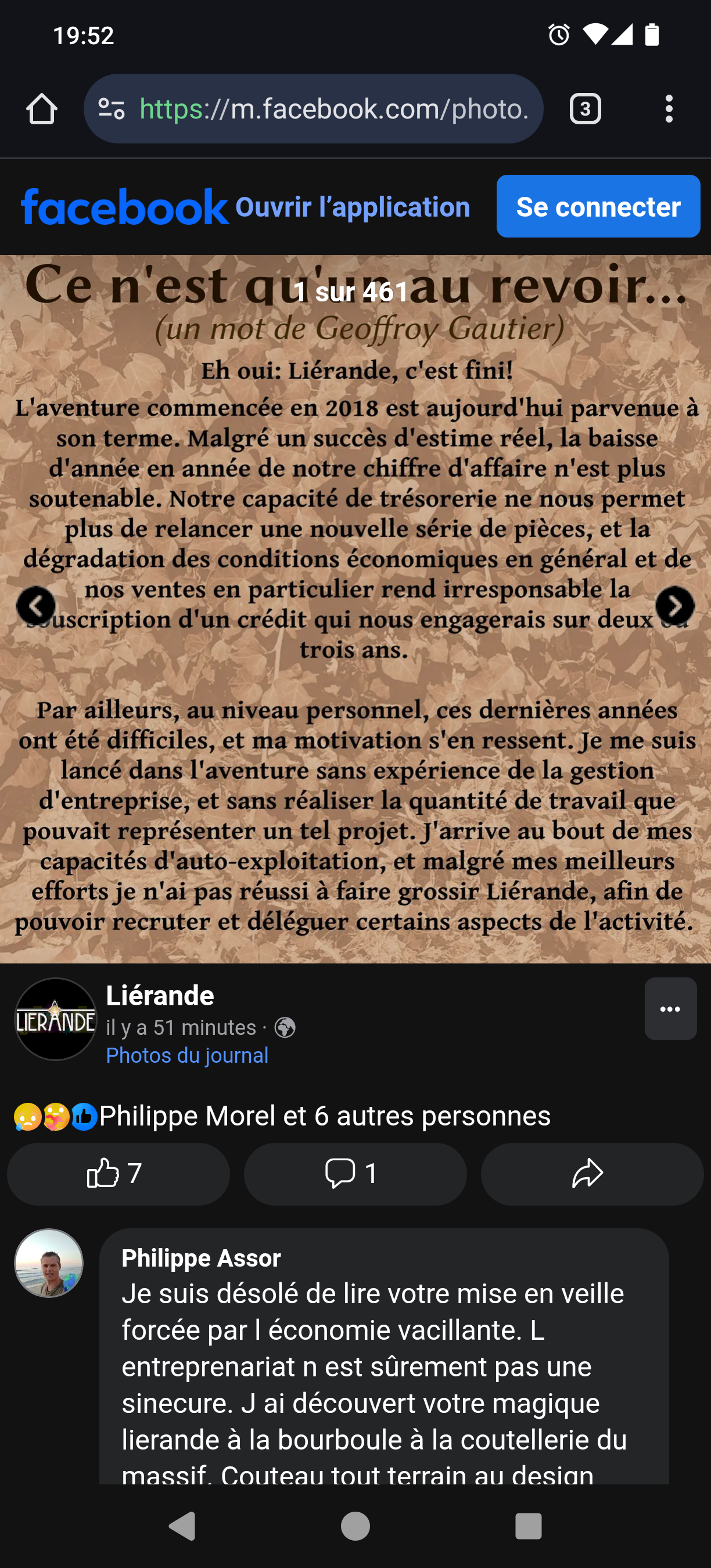Tap the Ouvrir l'application link
Viewport: 711px width, 1568px height.
353,207
